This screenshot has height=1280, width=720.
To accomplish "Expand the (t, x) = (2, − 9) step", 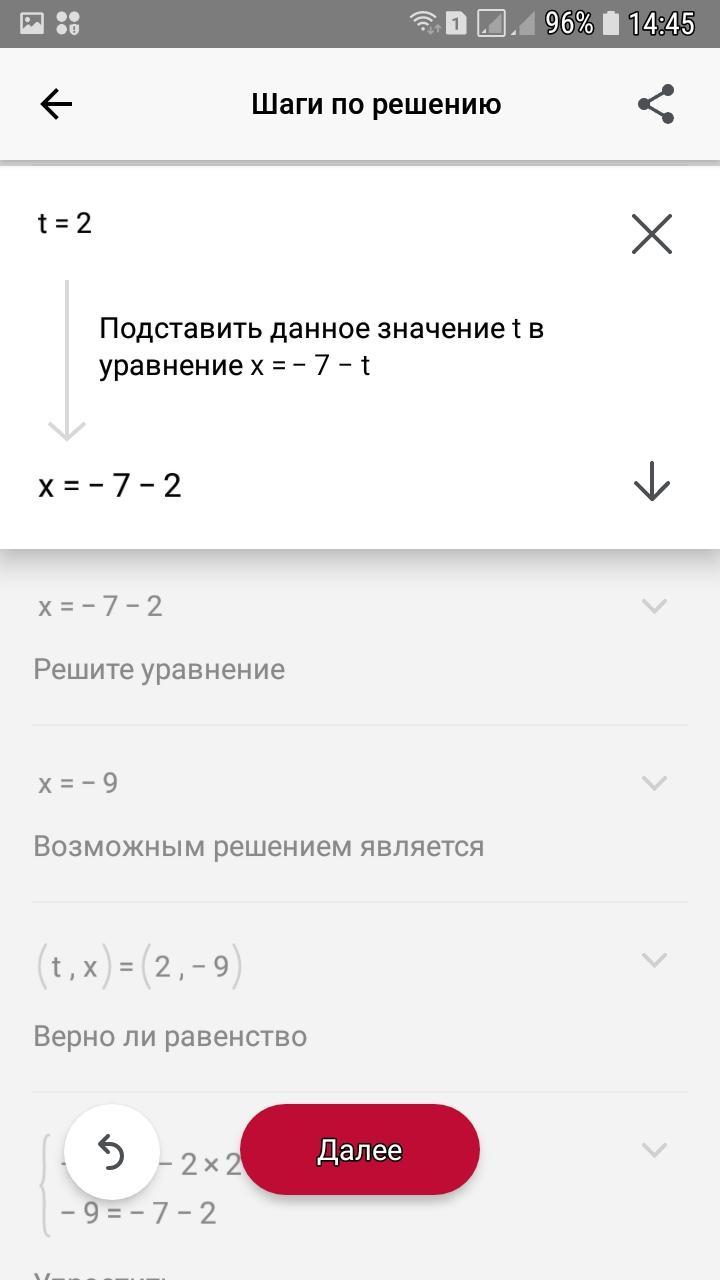I will tap(654, 960).
